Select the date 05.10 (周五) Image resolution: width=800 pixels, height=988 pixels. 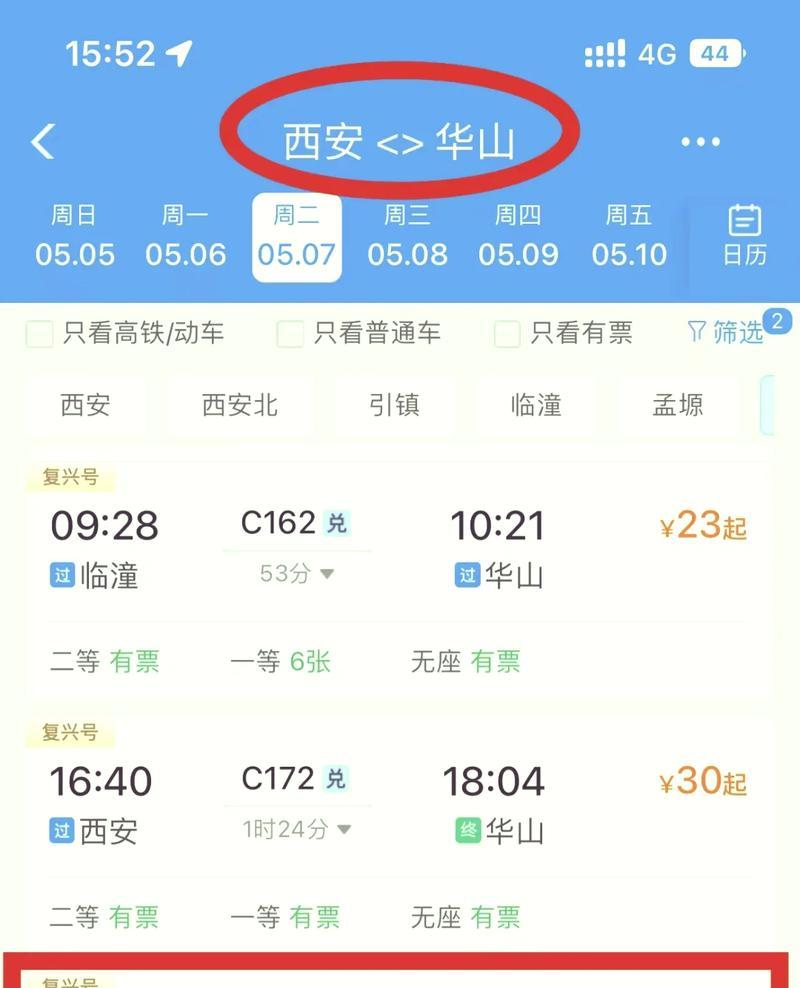click(629, 237)
